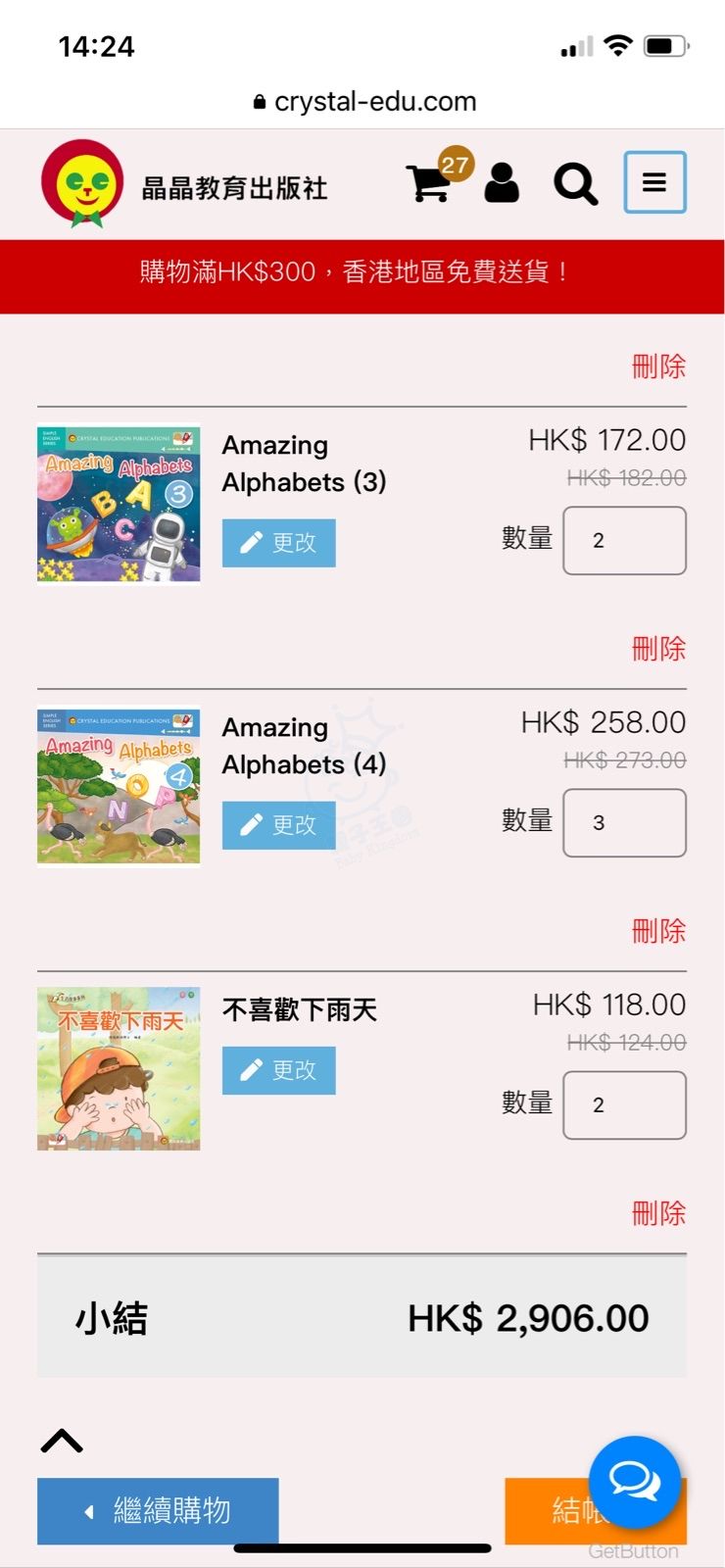Open the user account icon
Screen dimensions: 725x1568
(x=502, y=182)
